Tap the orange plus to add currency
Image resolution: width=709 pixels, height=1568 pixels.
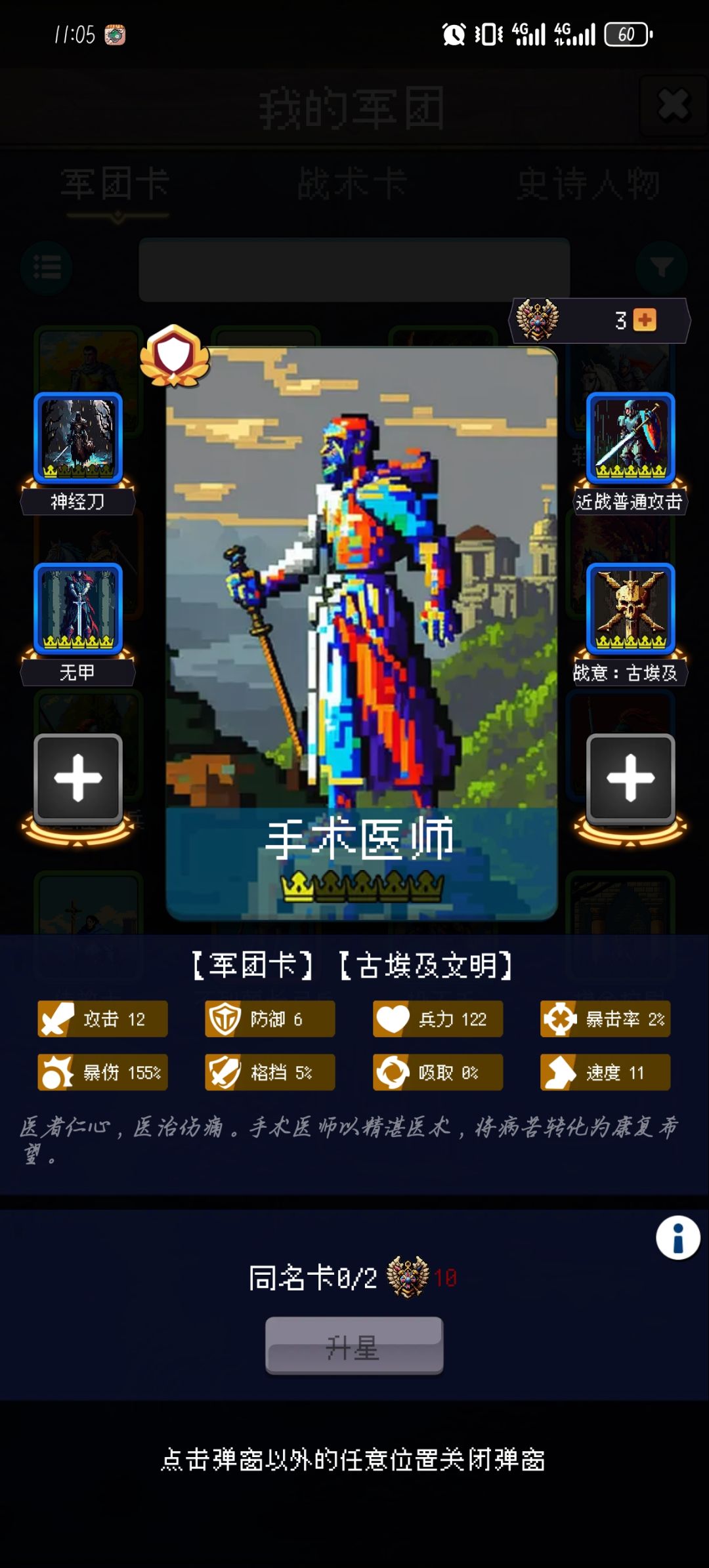(645, 321)
